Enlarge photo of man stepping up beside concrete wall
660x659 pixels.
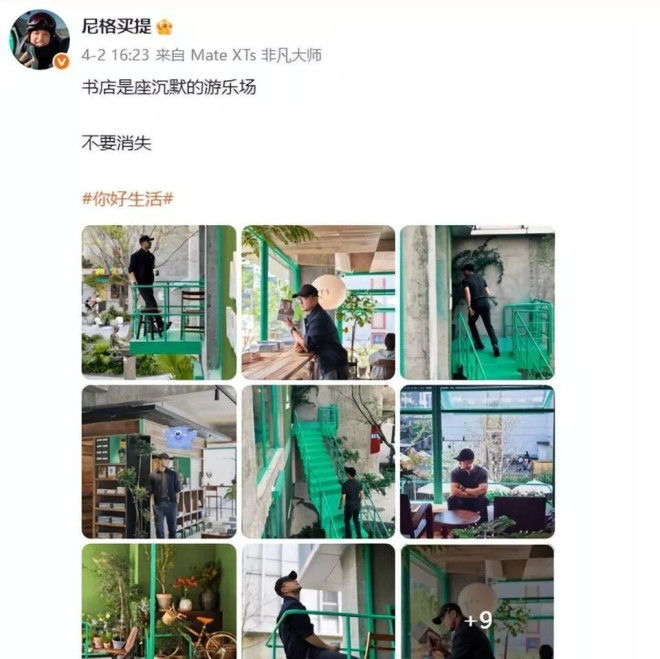point(477,302)
